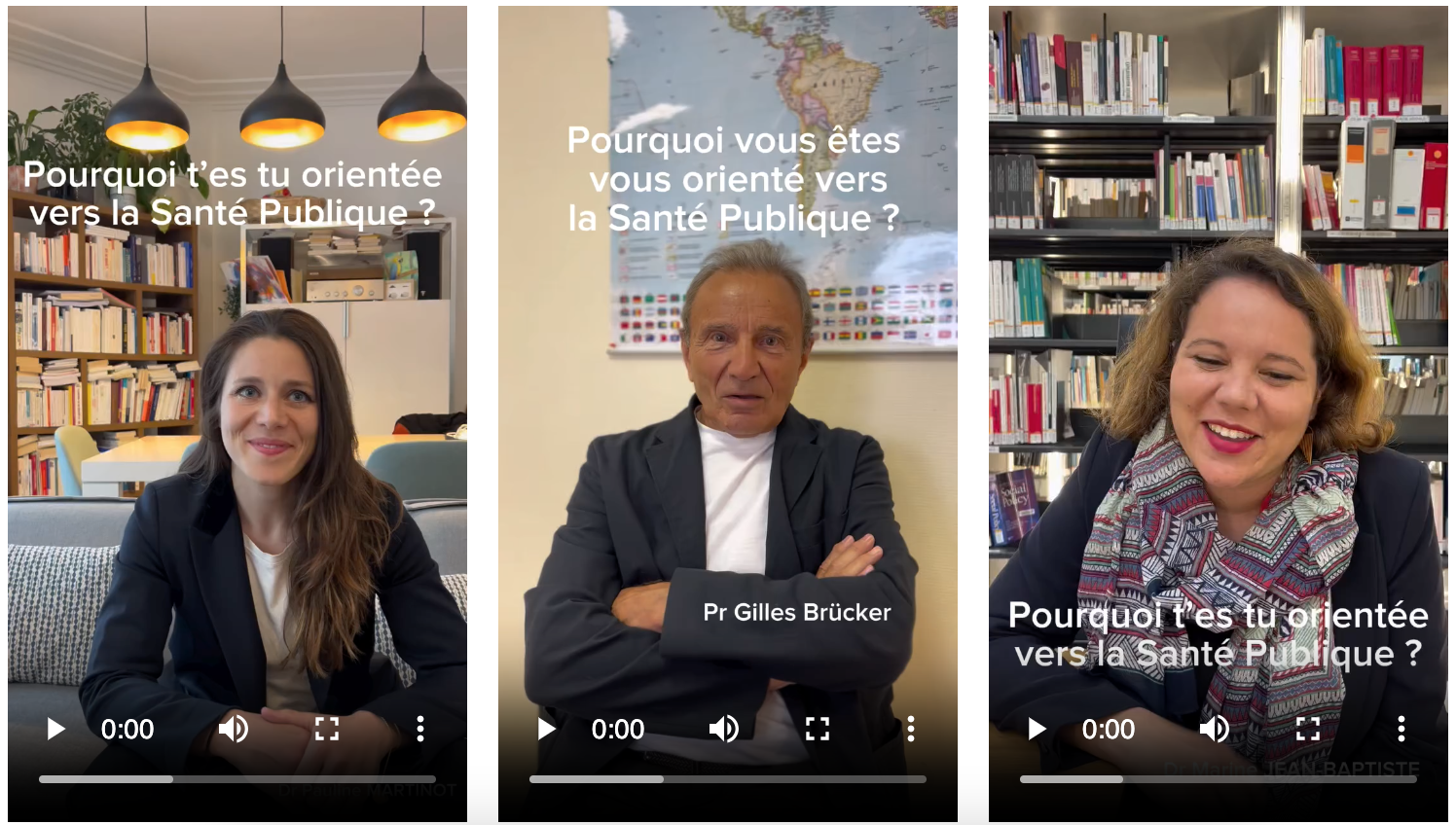Tap the timeline of the library shelves video
1456x825 pixels.
[1219, 779]
